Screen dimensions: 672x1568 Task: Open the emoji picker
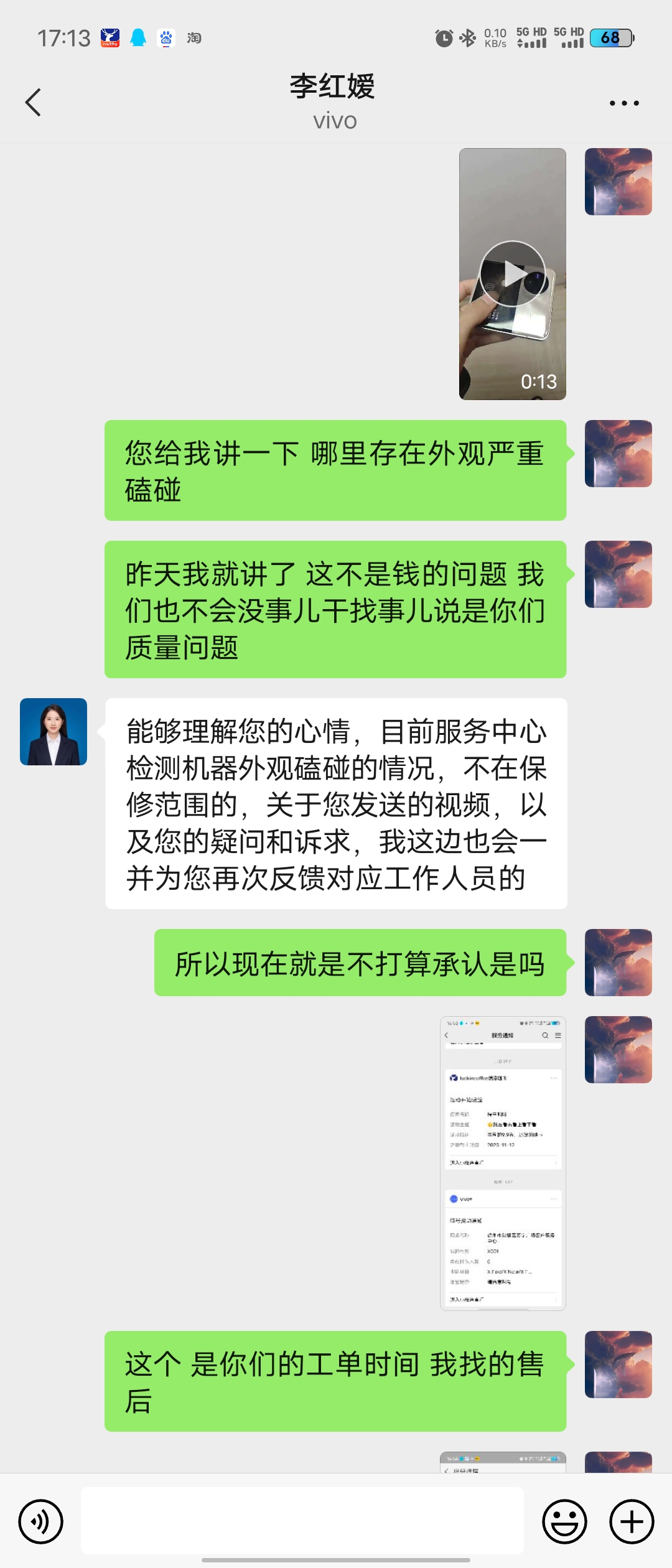[564, 1521]
